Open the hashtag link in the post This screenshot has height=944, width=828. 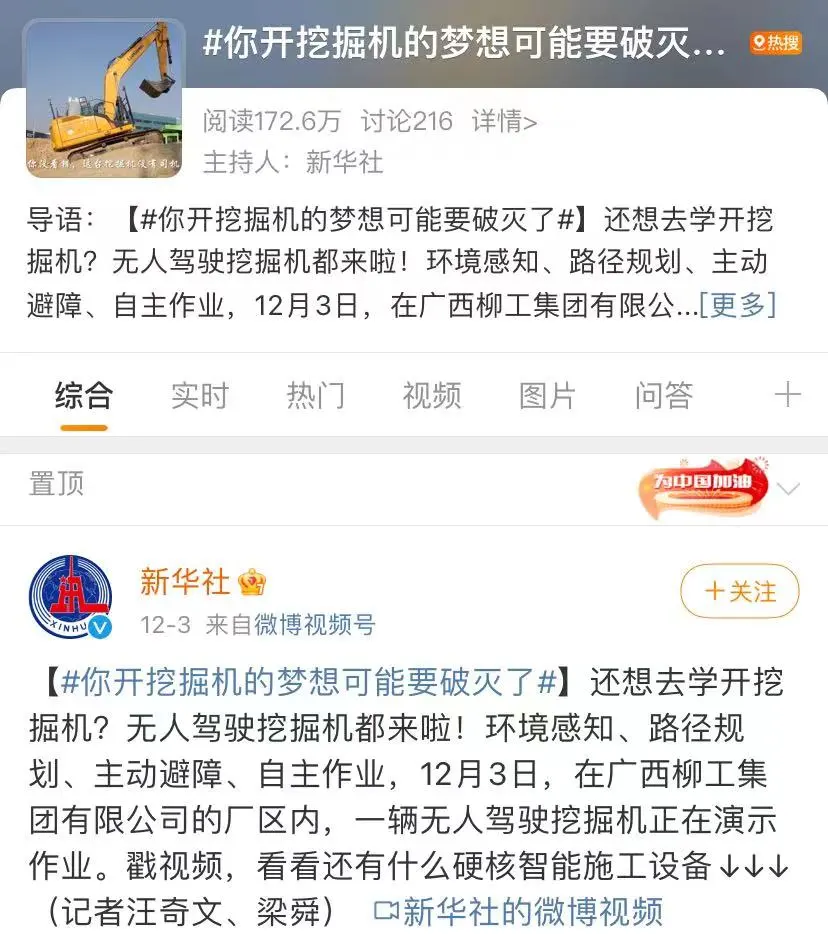308,682
